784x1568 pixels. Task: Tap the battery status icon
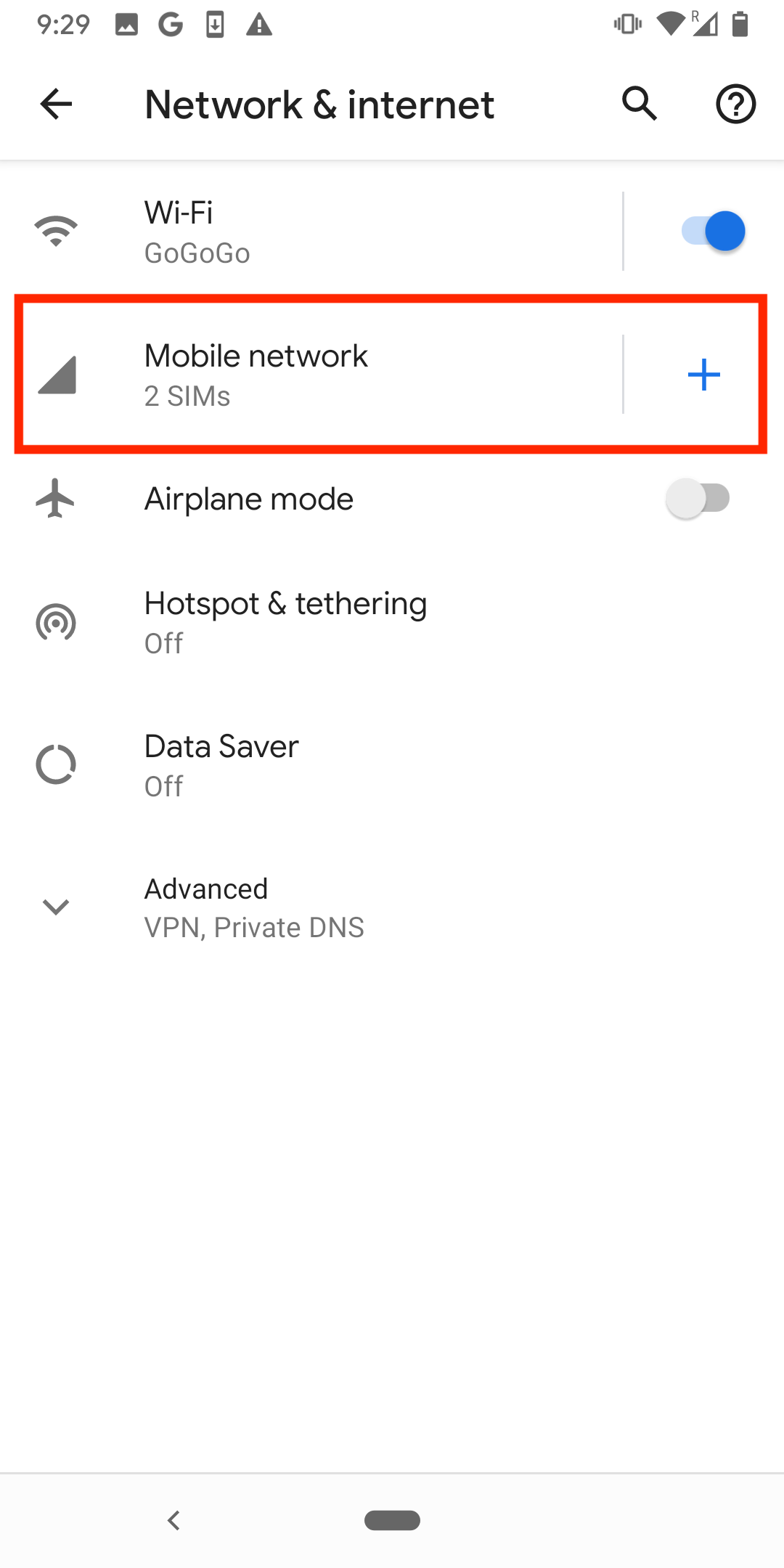742,24
